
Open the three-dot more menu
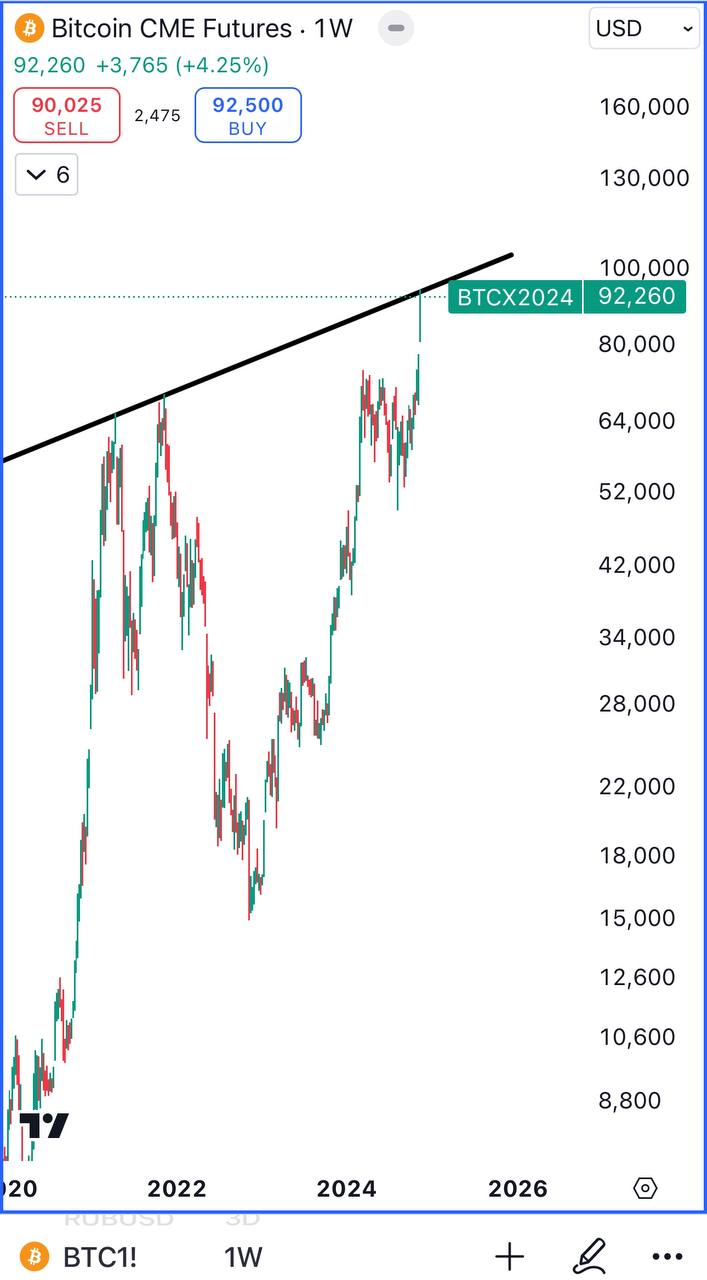pyautogui.click(x=667, y=1256)
